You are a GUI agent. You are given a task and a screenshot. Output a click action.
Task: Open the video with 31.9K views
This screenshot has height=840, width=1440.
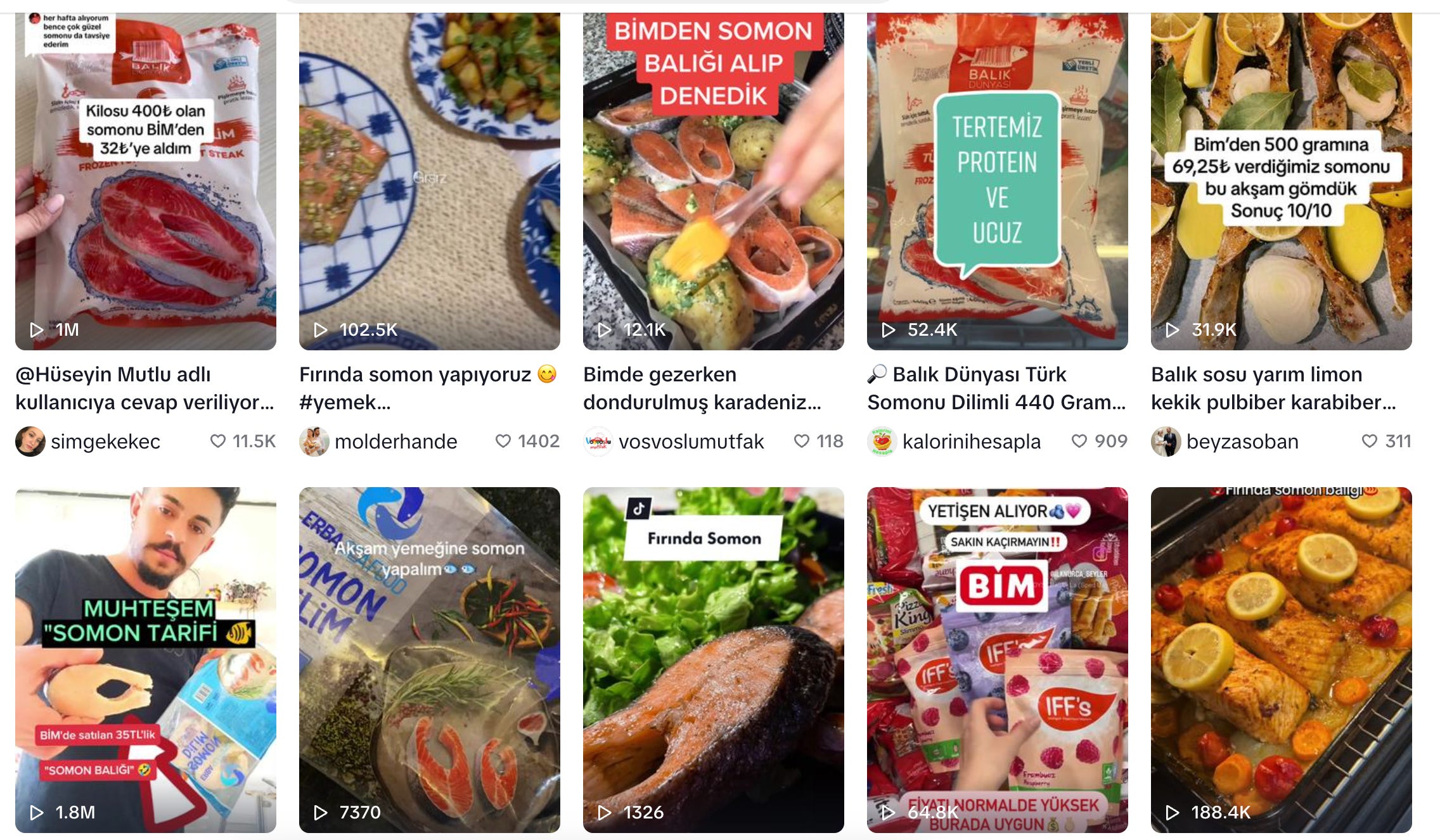coord(1281,181)
